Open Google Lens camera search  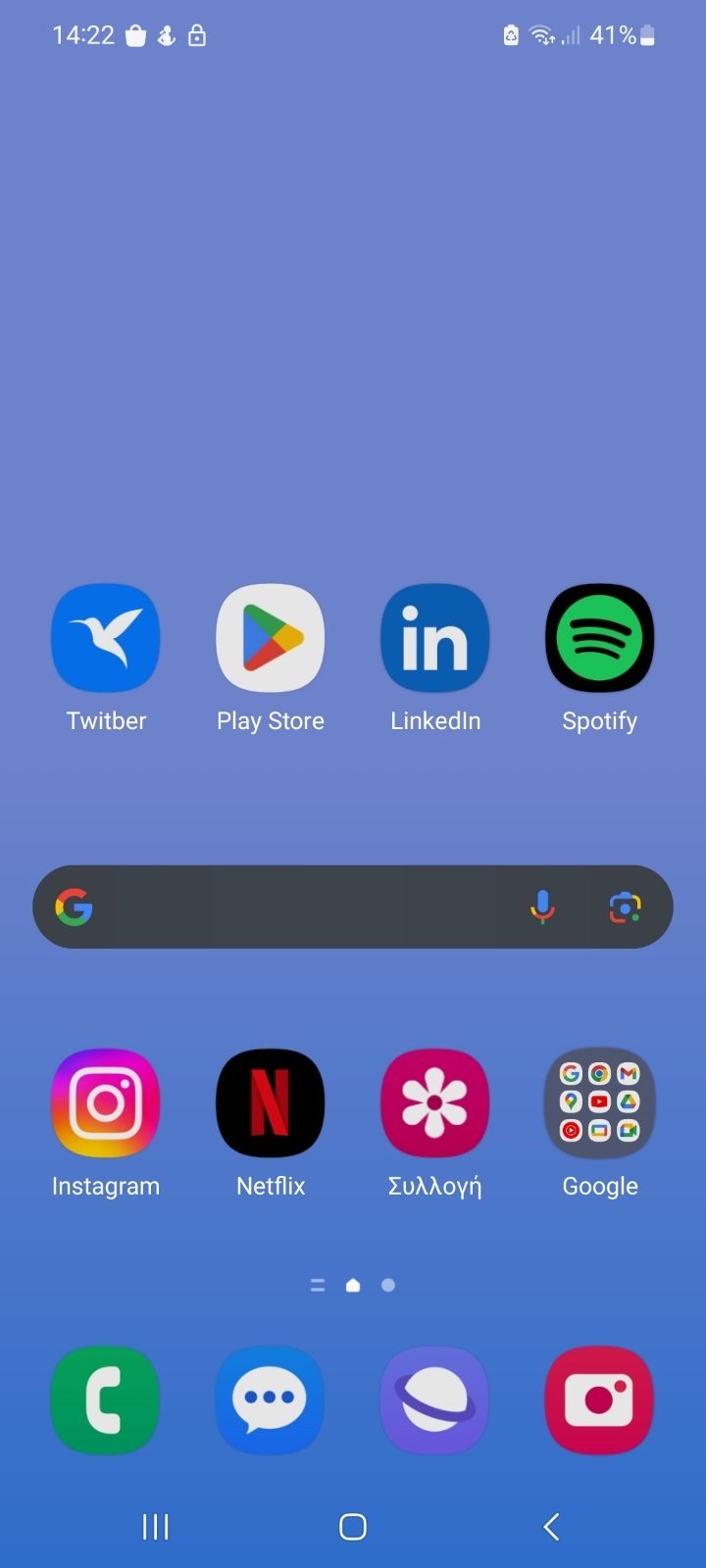point(625,907)
